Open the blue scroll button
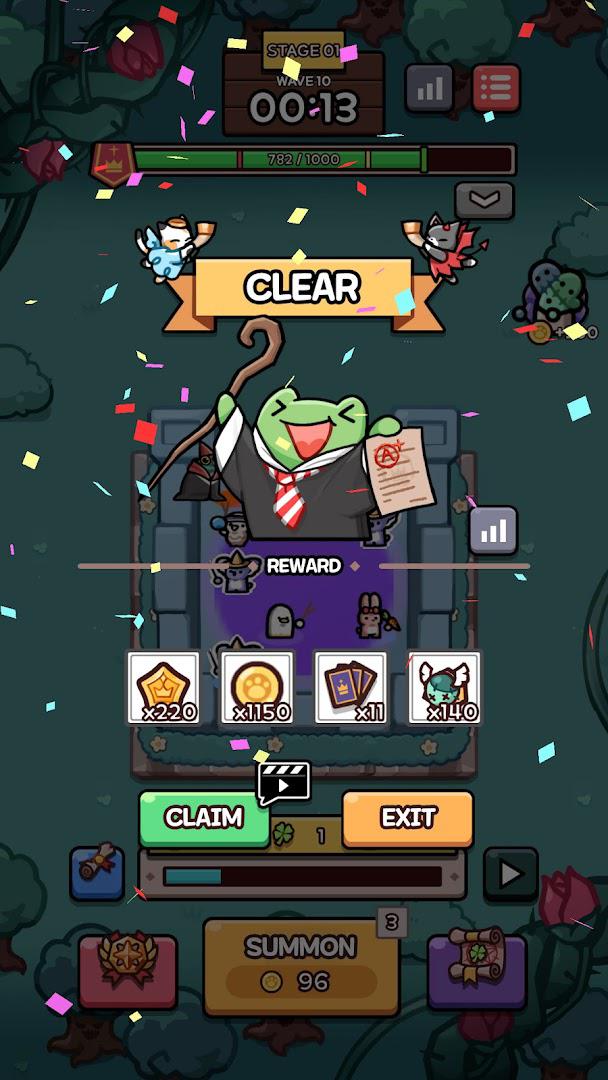 coord(97,871)
